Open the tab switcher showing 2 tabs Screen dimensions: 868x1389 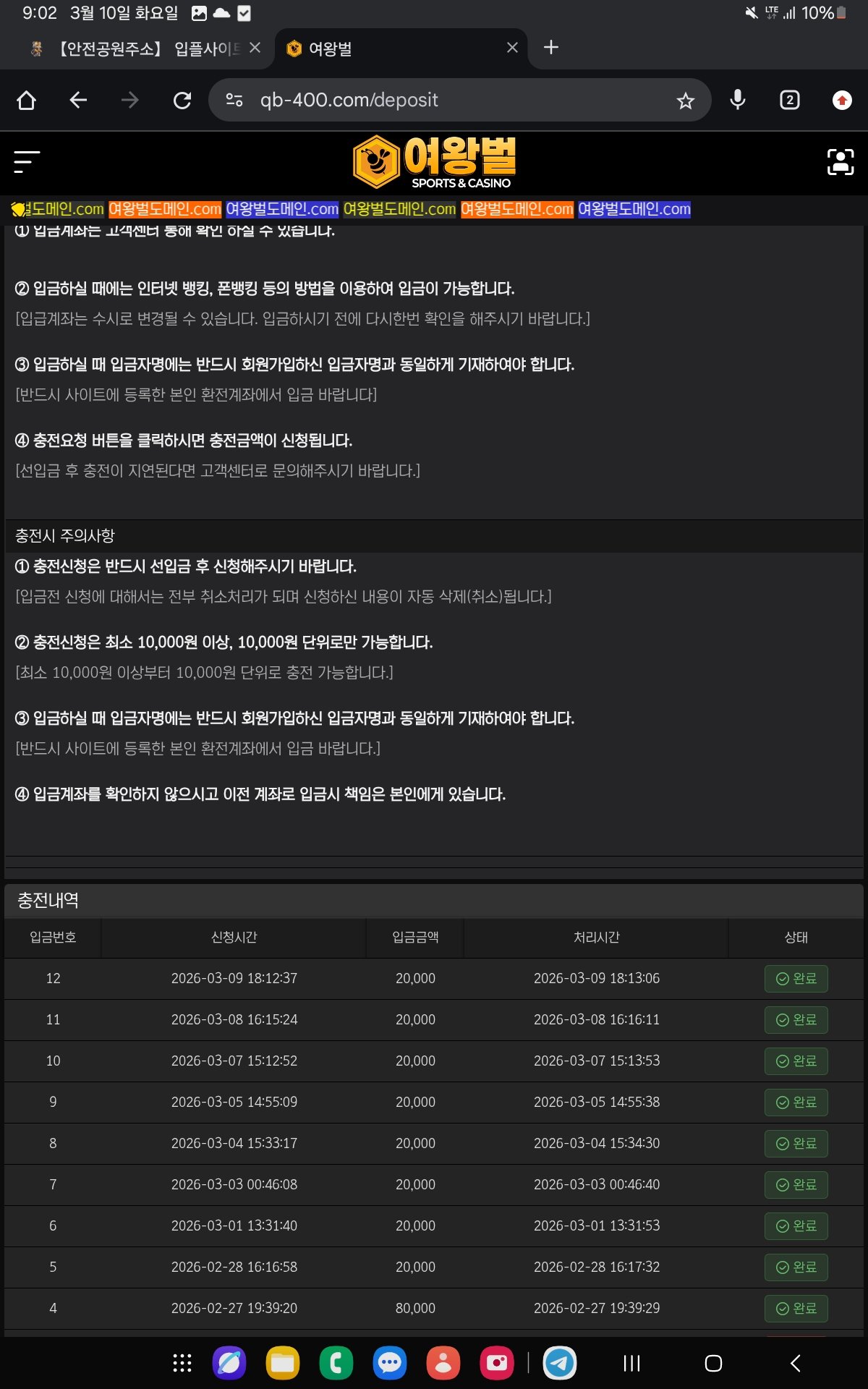pyautogui.click(x=789, y=100)
